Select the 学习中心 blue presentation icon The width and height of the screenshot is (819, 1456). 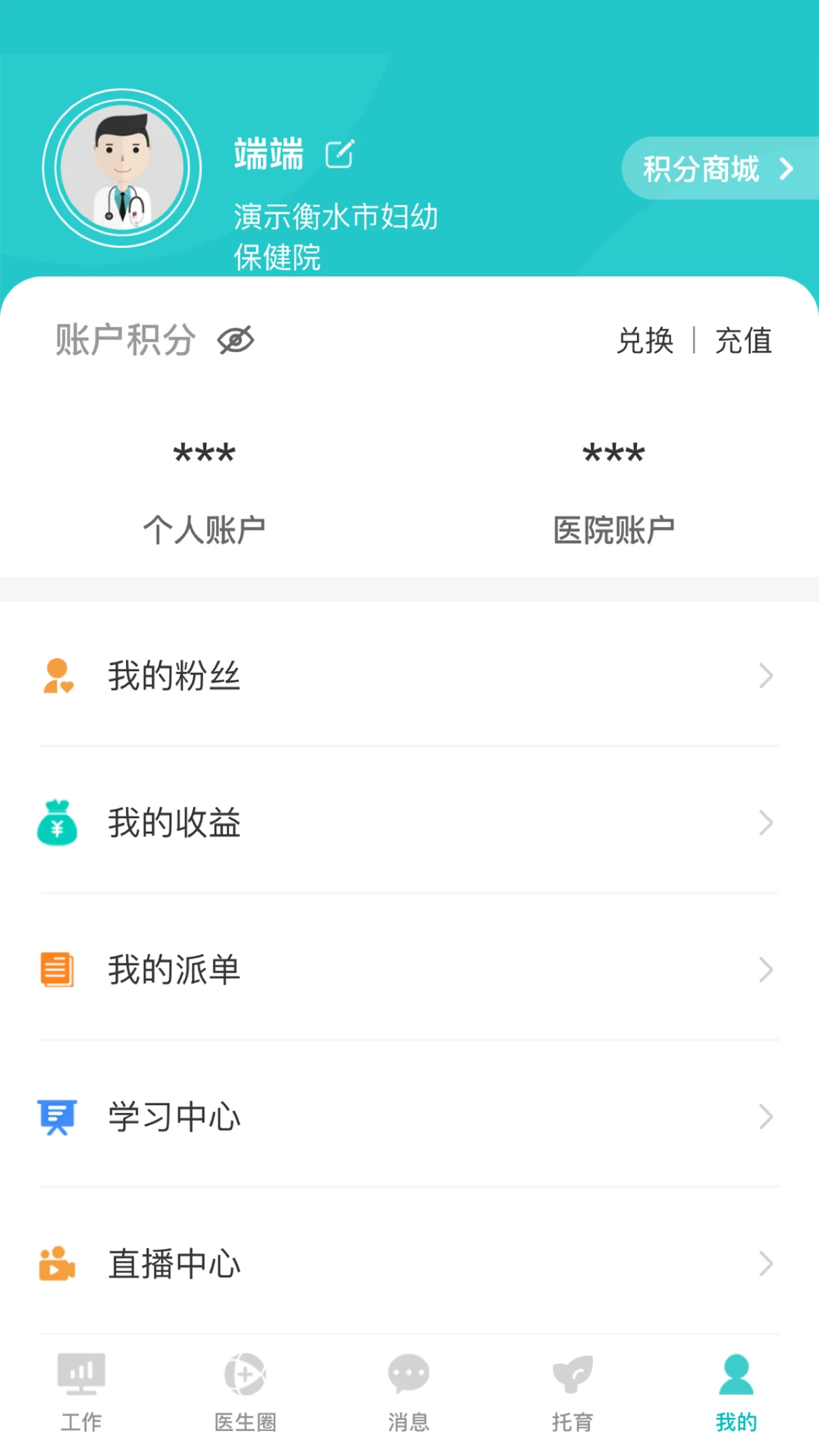tap(57, 1116)
